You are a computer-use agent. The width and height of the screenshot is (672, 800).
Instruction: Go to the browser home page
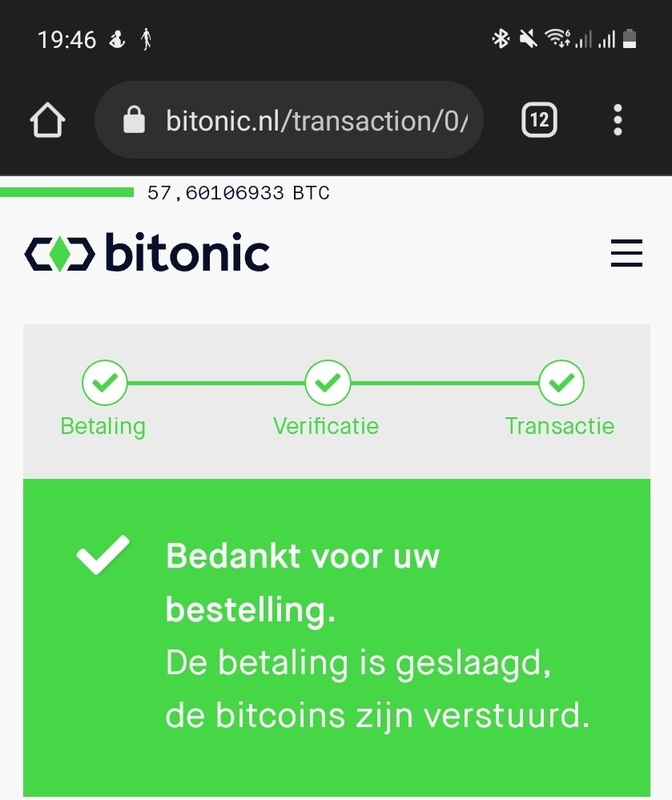47,121
